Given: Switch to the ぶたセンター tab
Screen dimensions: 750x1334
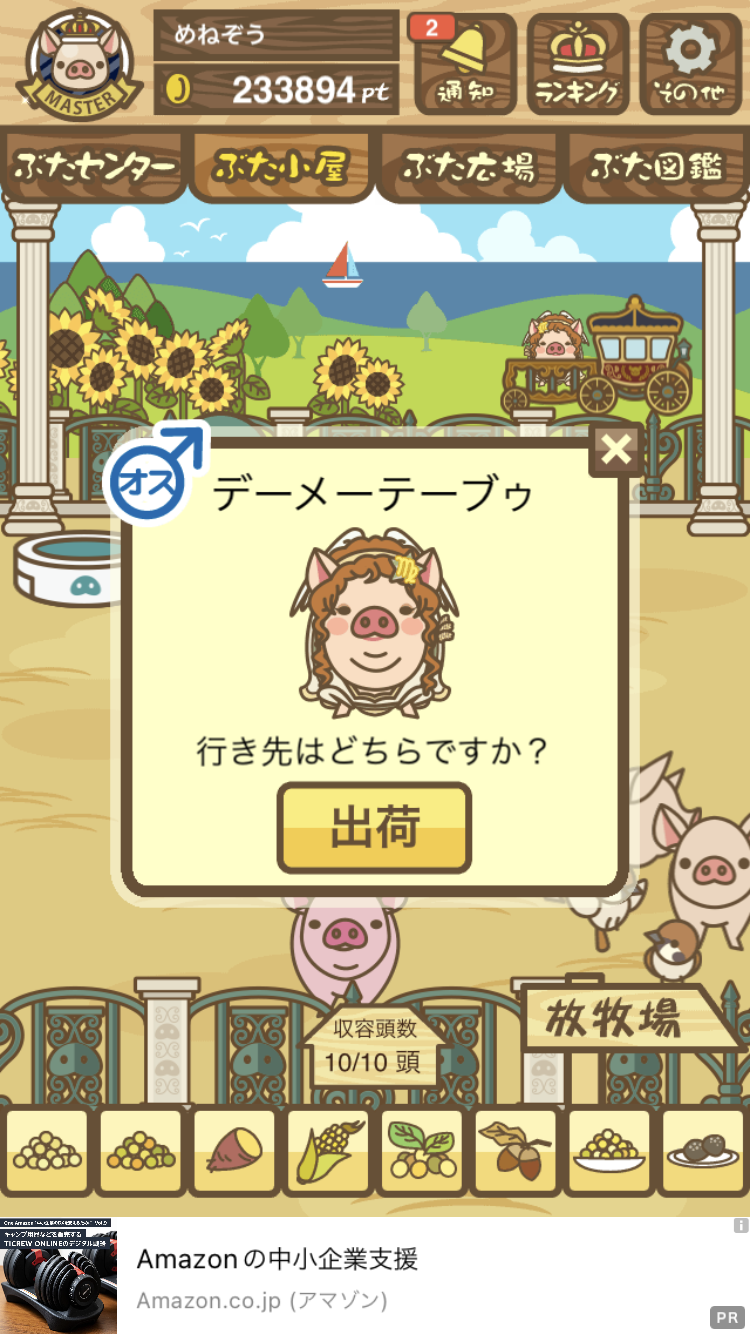Looking at the screenshot, I should coord(95,167).
